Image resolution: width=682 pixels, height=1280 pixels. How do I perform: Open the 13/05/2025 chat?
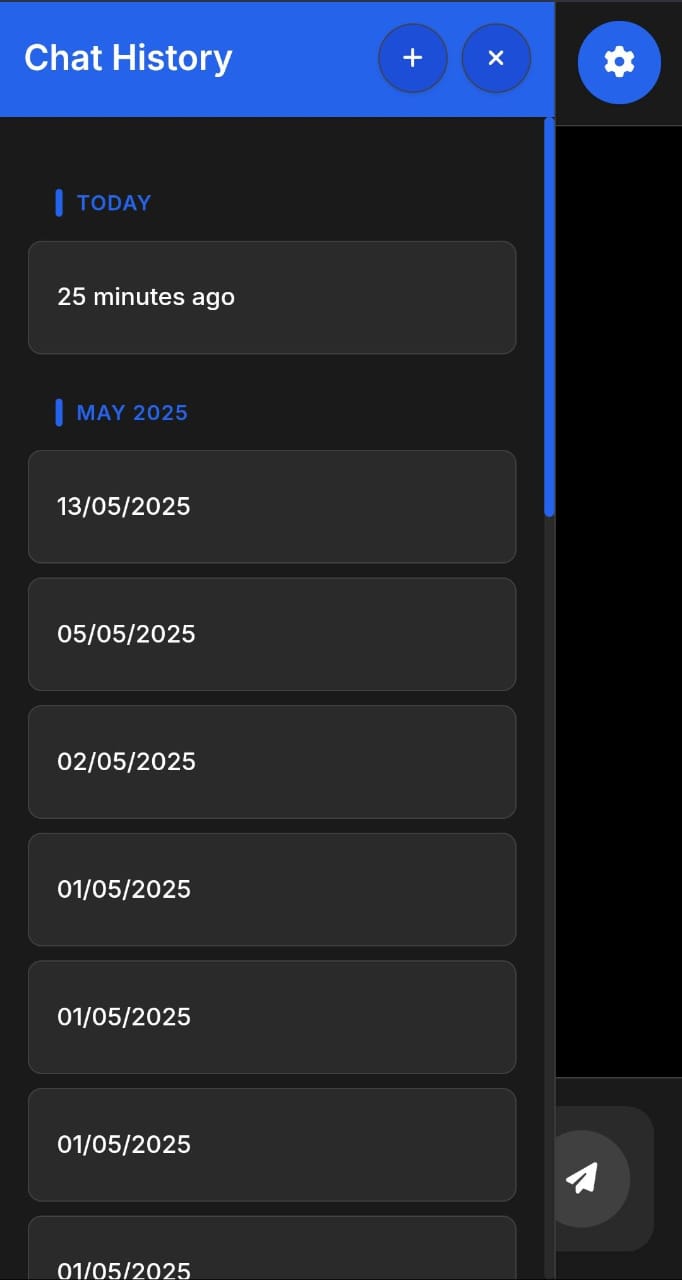272,507
